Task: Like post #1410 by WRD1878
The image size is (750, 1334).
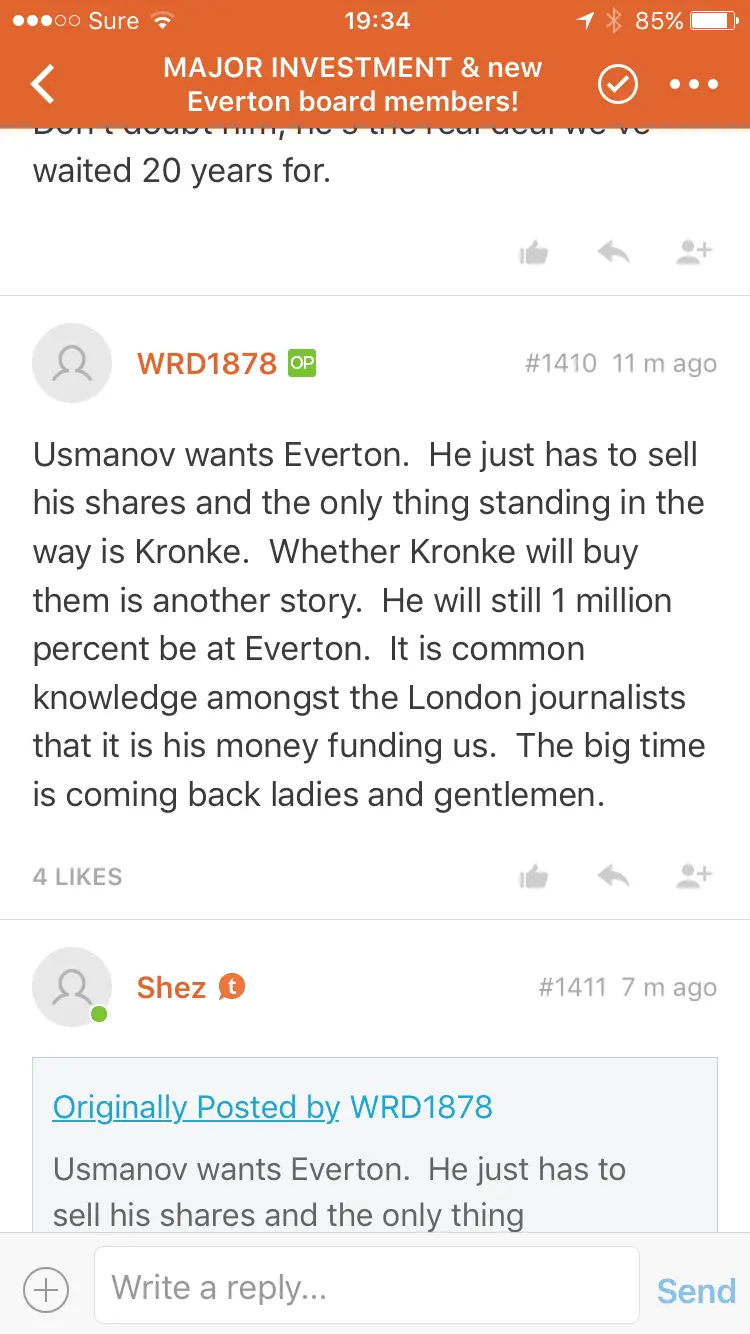Action: (x=534, y=877)
